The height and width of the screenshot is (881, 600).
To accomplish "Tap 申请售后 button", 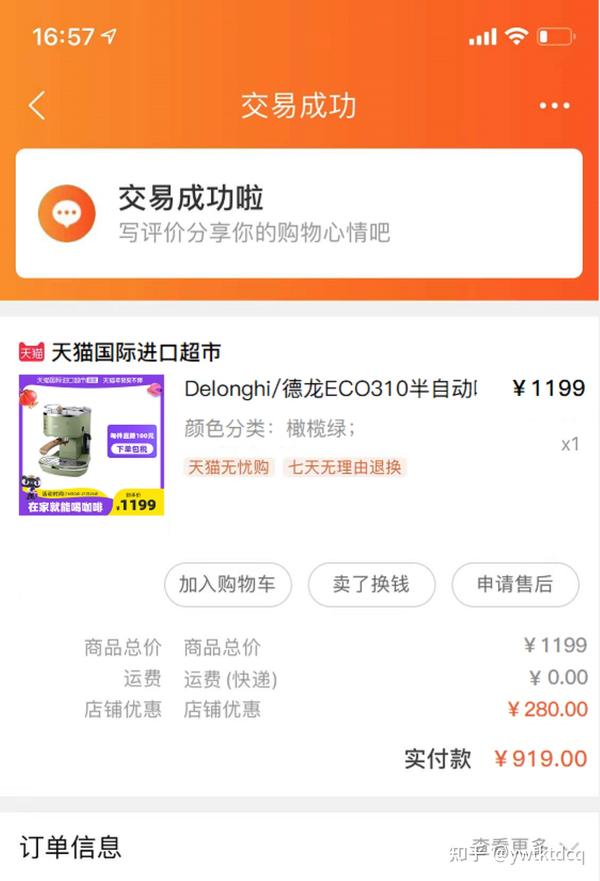I will (x=515, y=585).
